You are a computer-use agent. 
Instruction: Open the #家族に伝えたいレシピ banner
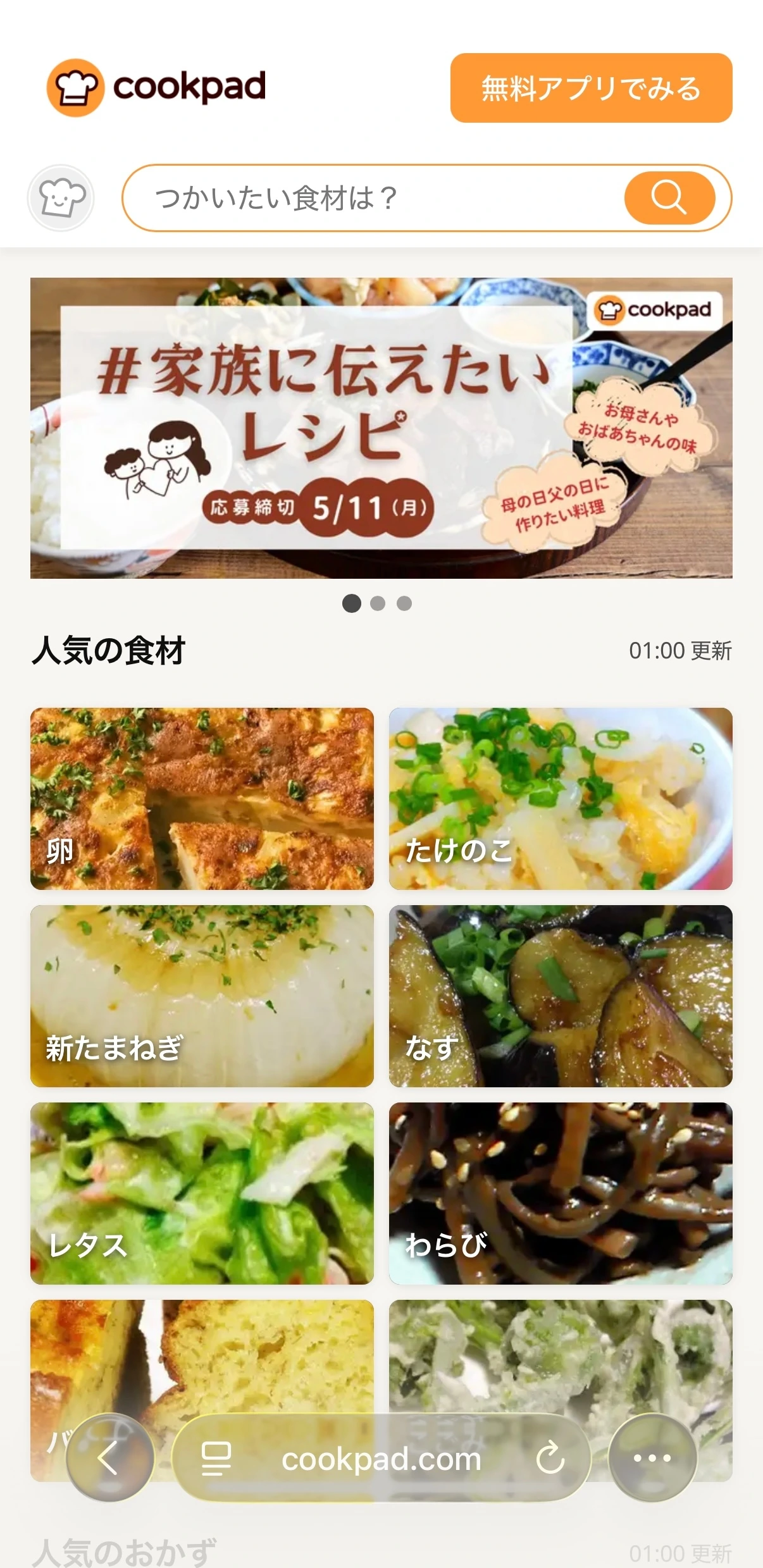click(x=381, y=428)
